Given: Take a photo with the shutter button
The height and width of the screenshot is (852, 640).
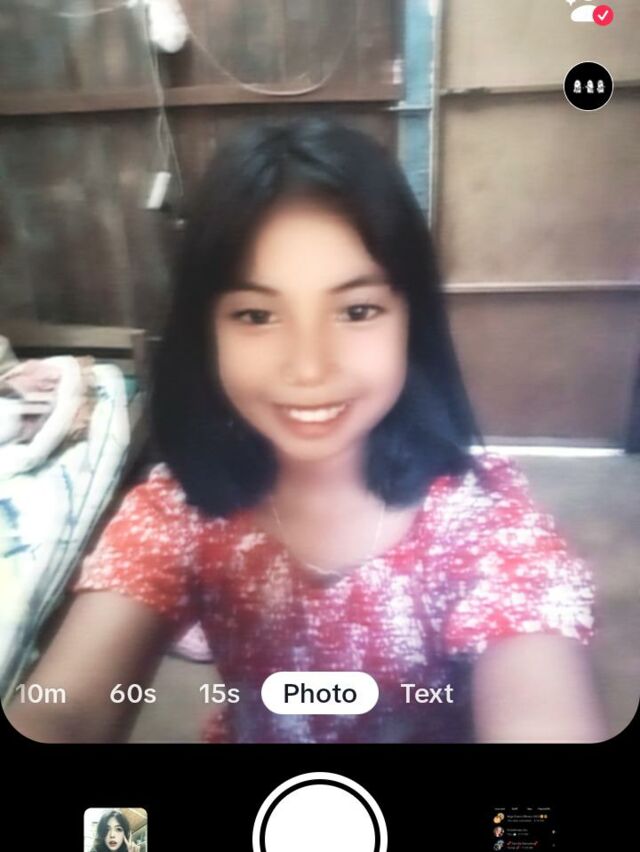Looking at the screenshot, I should point(319,815).
